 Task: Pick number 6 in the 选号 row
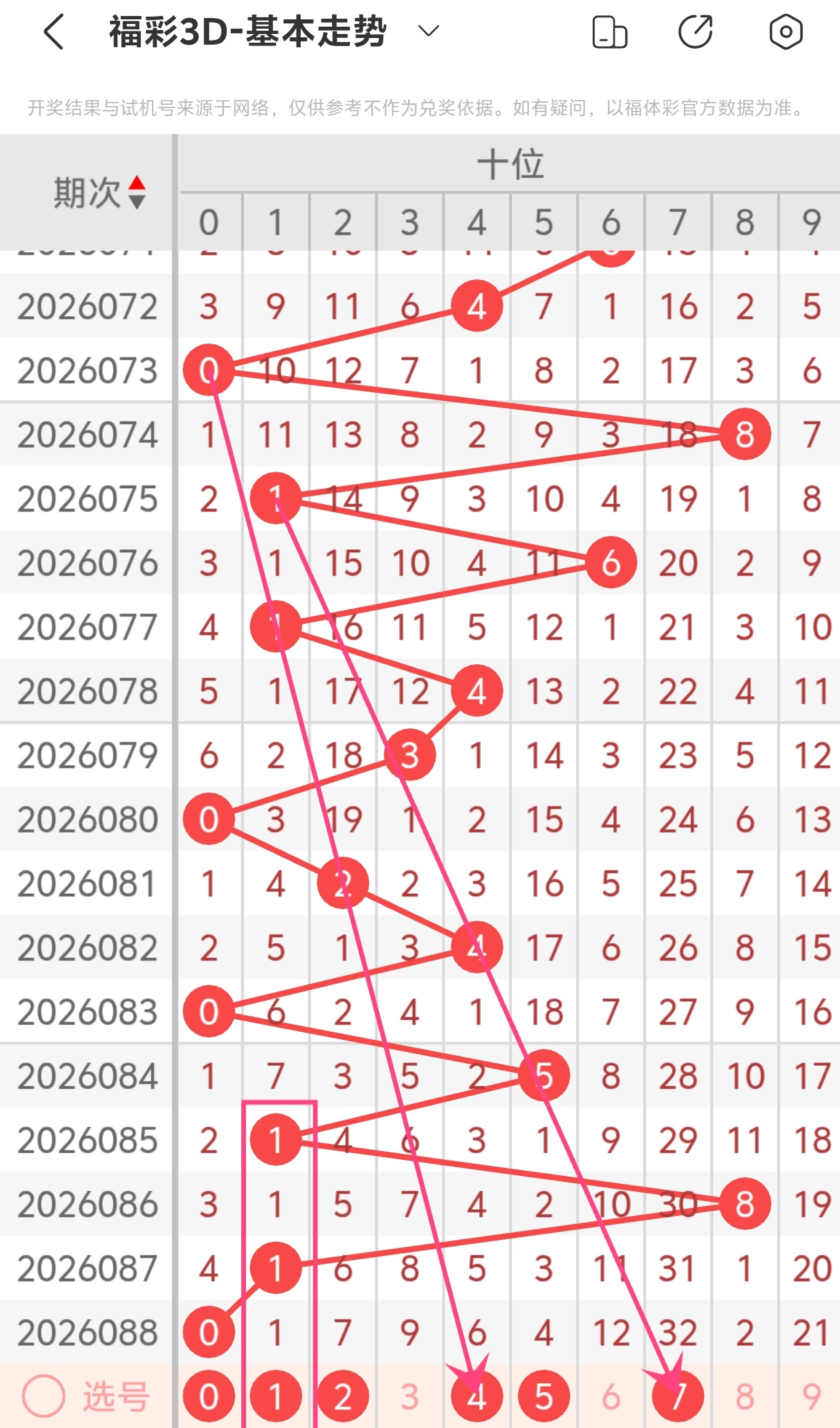[x=611, y=1396]
